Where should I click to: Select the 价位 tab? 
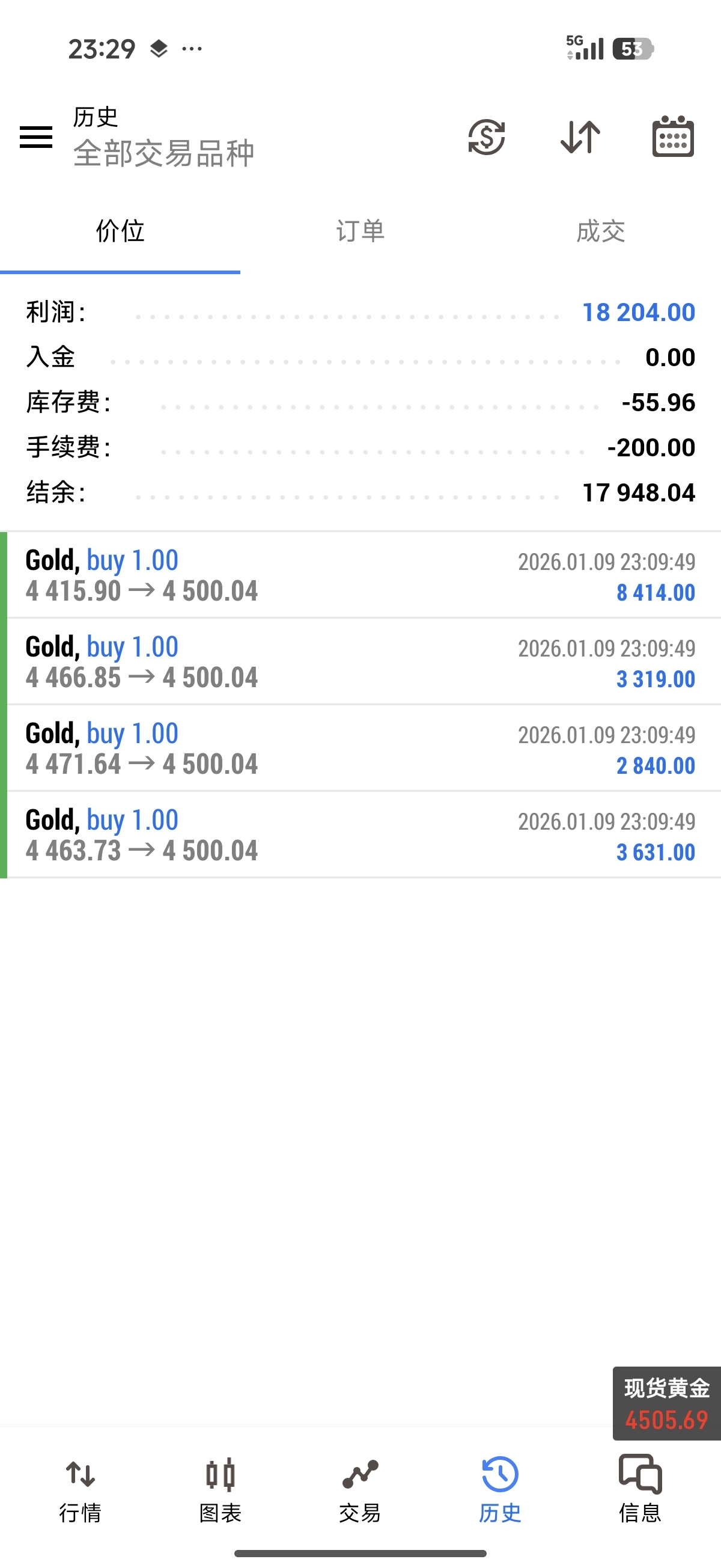click(120, 232)
